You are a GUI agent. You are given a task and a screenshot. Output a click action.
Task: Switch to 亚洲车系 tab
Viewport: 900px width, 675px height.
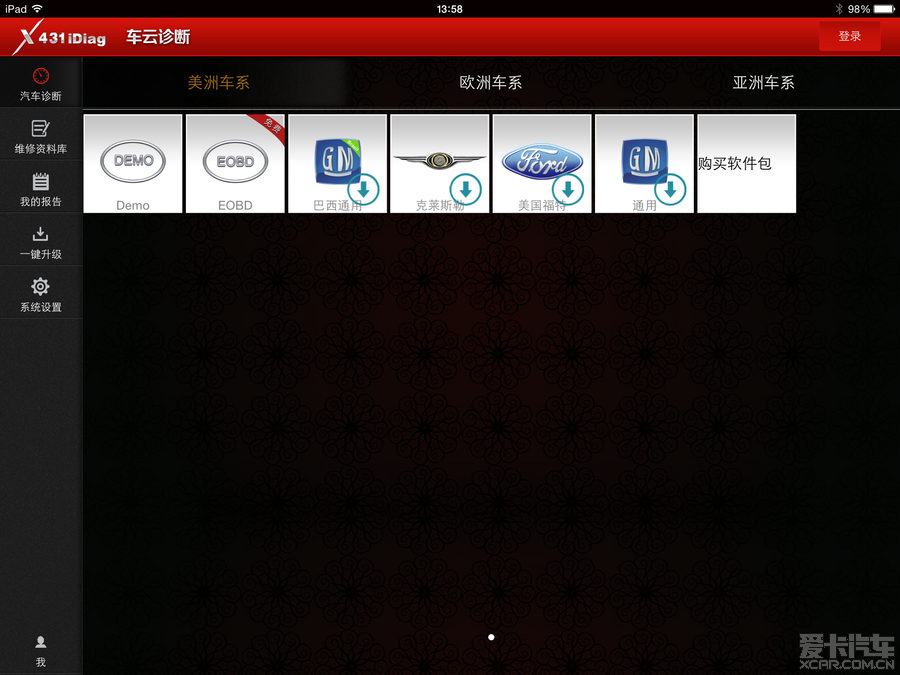[x=763, y=83]
